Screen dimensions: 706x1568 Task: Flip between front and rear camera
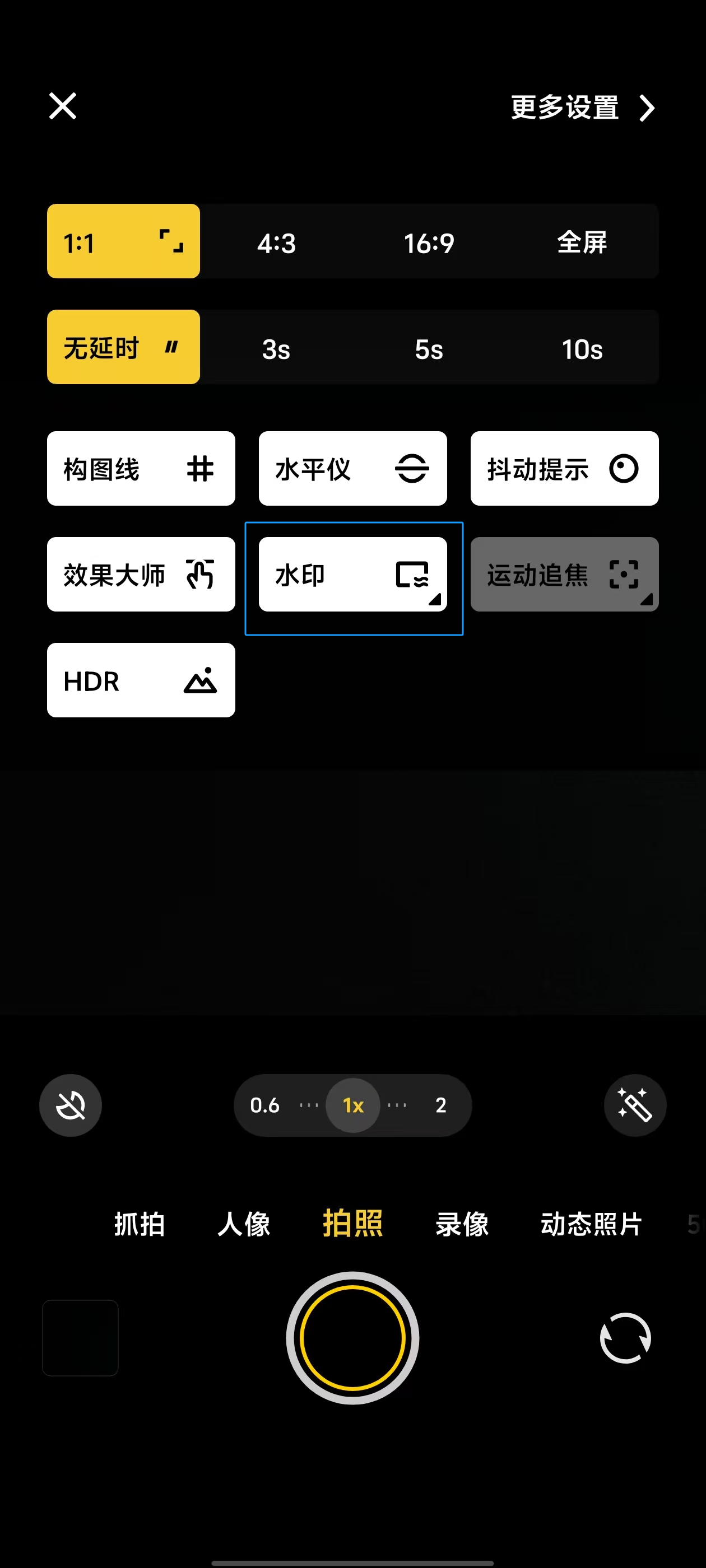tap(625, 1337)
